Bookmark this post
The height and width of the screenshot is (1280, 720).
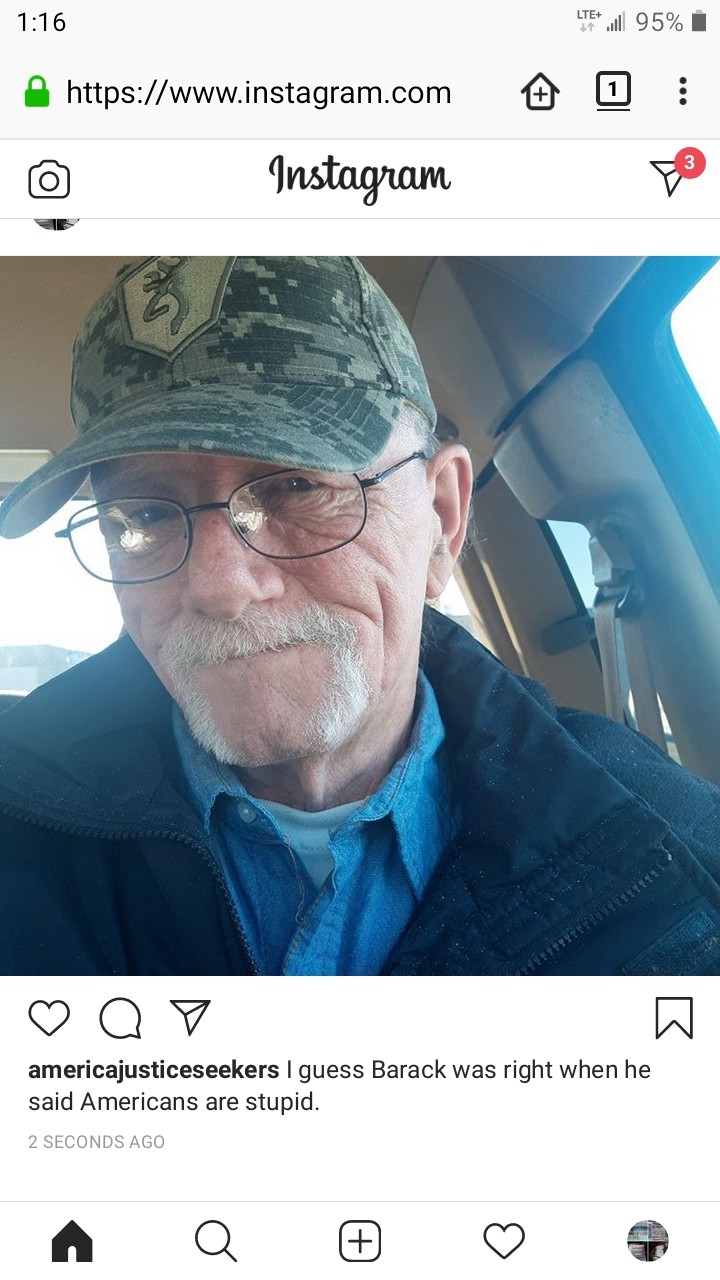pyautogui.click(x=673, y=1018)
